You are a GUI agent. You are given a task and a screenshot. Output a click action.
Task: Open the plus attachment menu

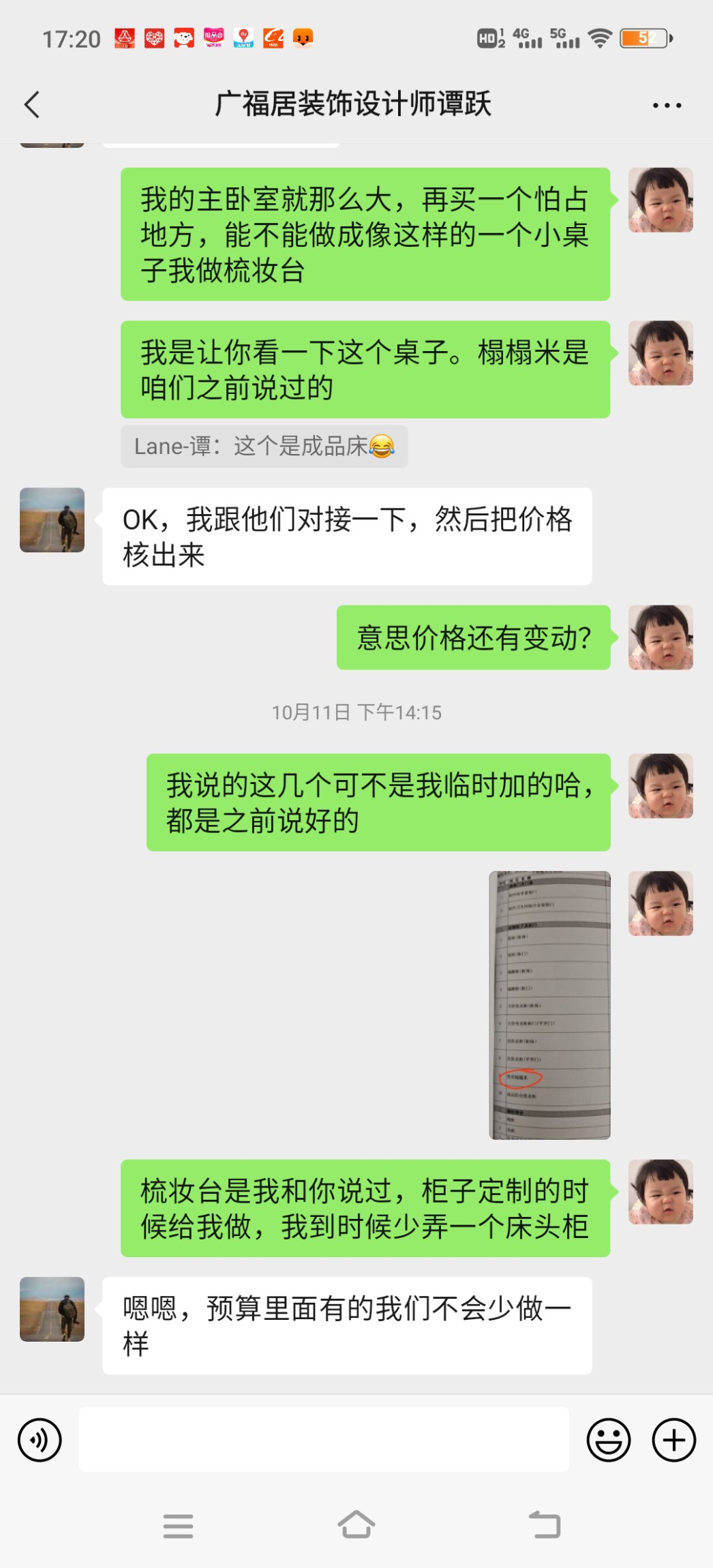pos(673,1440)
